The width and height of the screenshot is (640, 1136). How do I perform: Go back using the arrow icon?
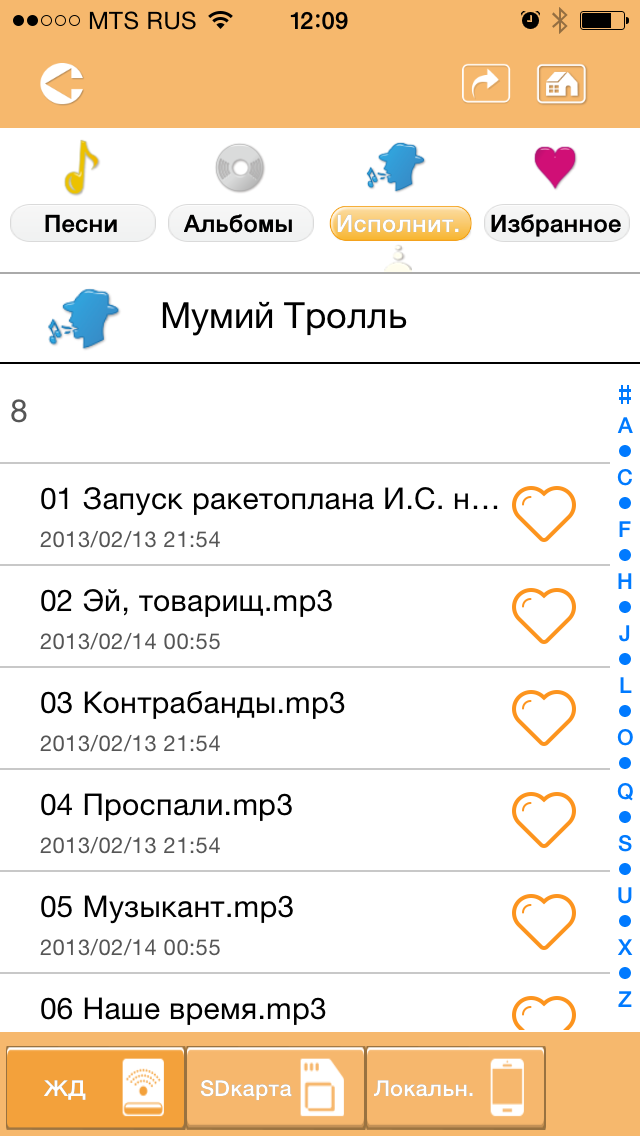pos(62,83)
